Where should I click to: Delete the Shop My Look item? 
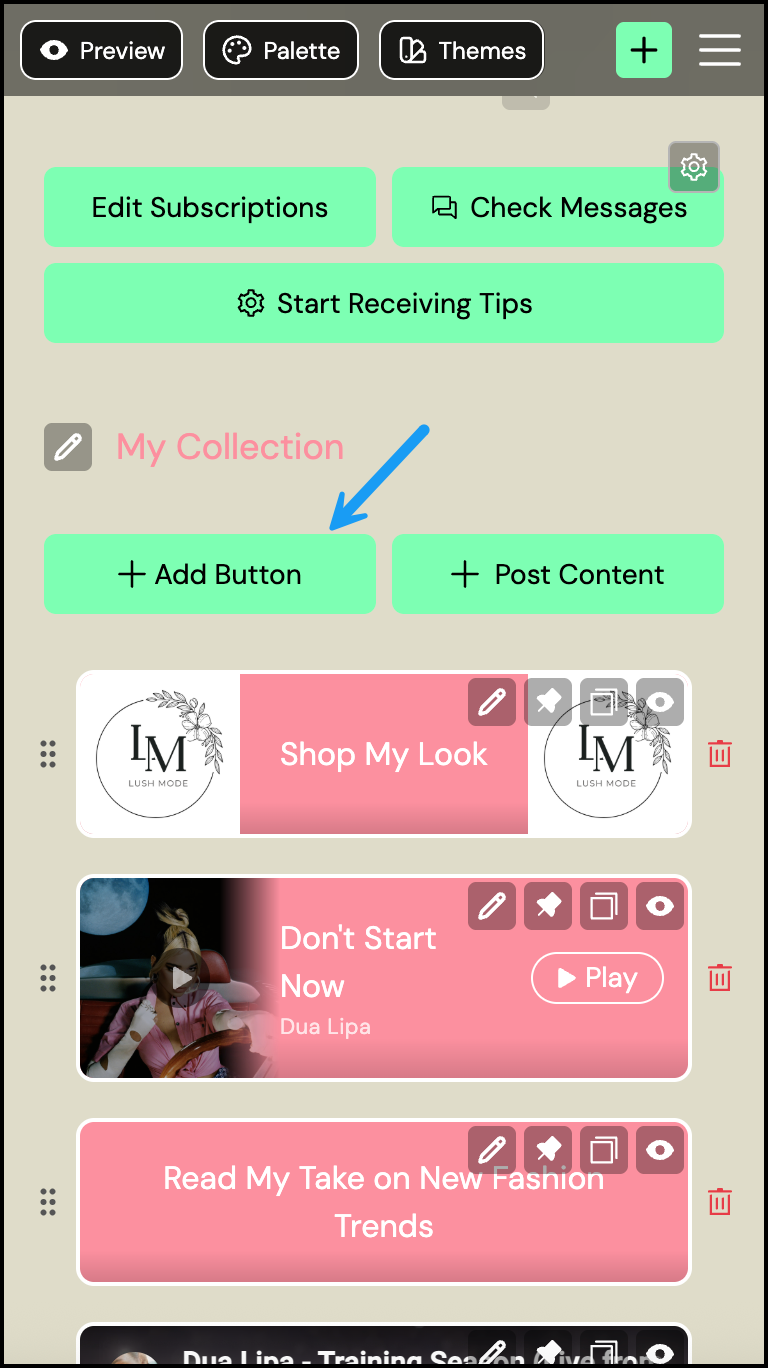coord(720,754)
